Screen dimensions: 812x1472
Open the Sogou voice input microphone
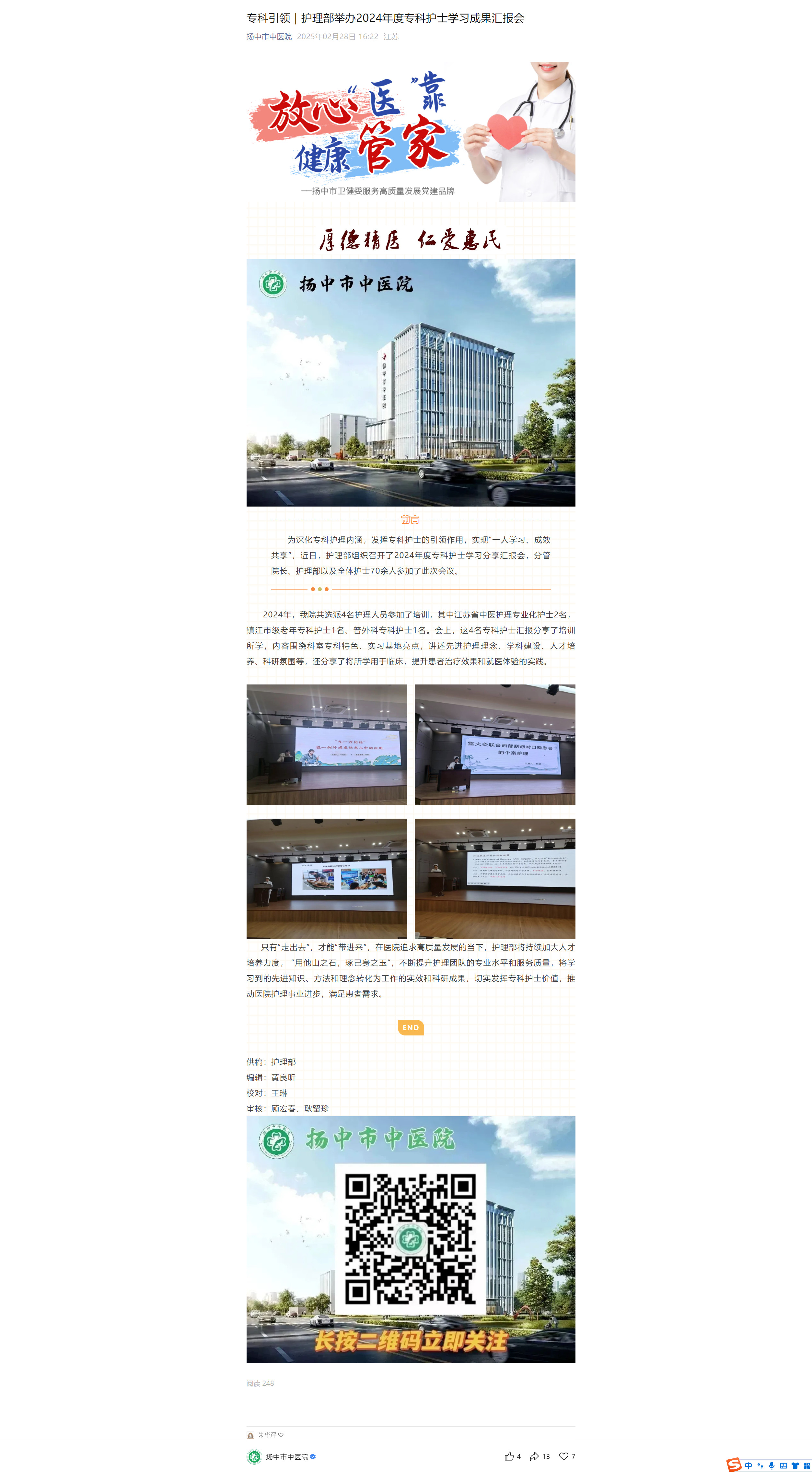point(771,1465)
